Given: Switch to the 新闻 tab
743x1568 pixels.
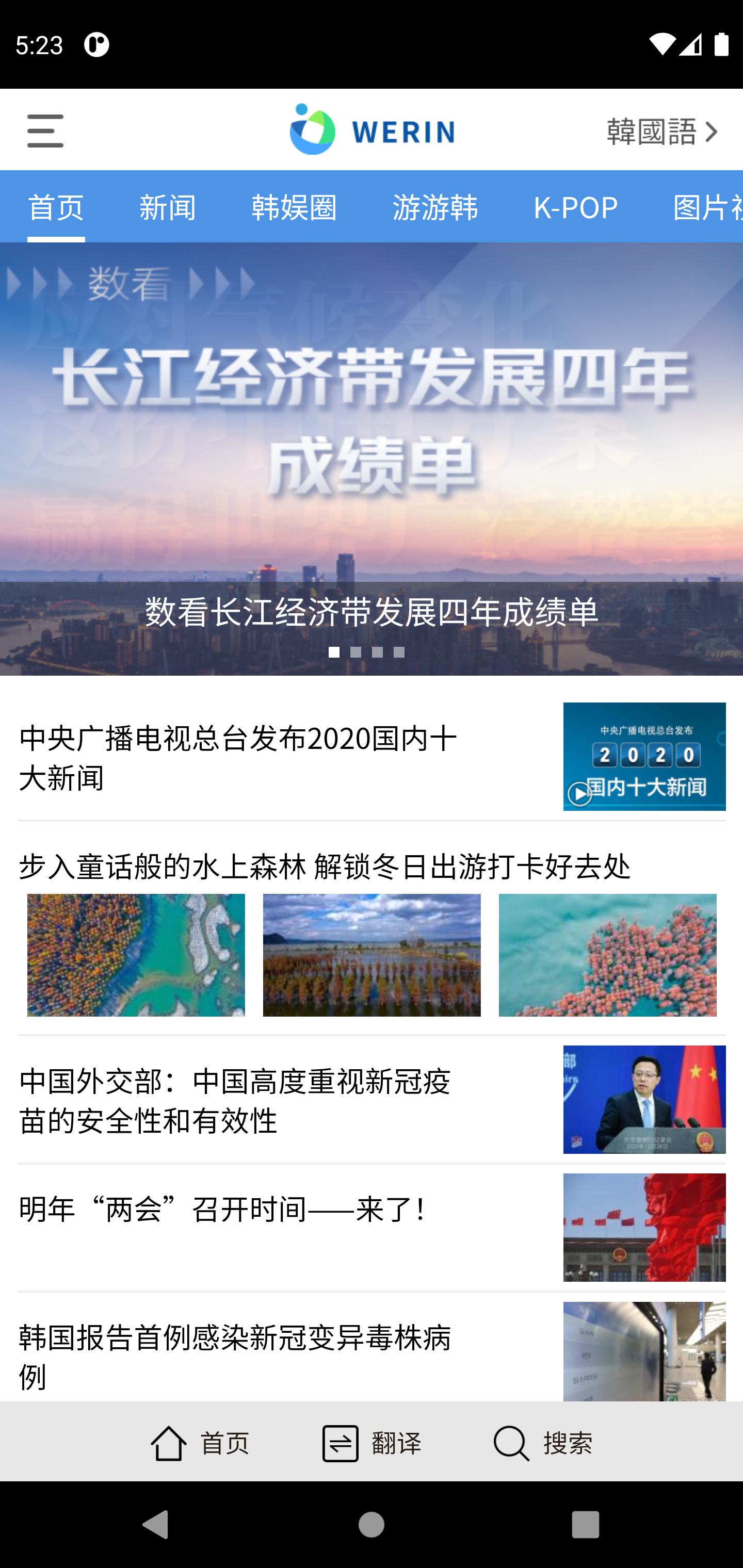Looking at the screenshot, I should coord(168,207).
